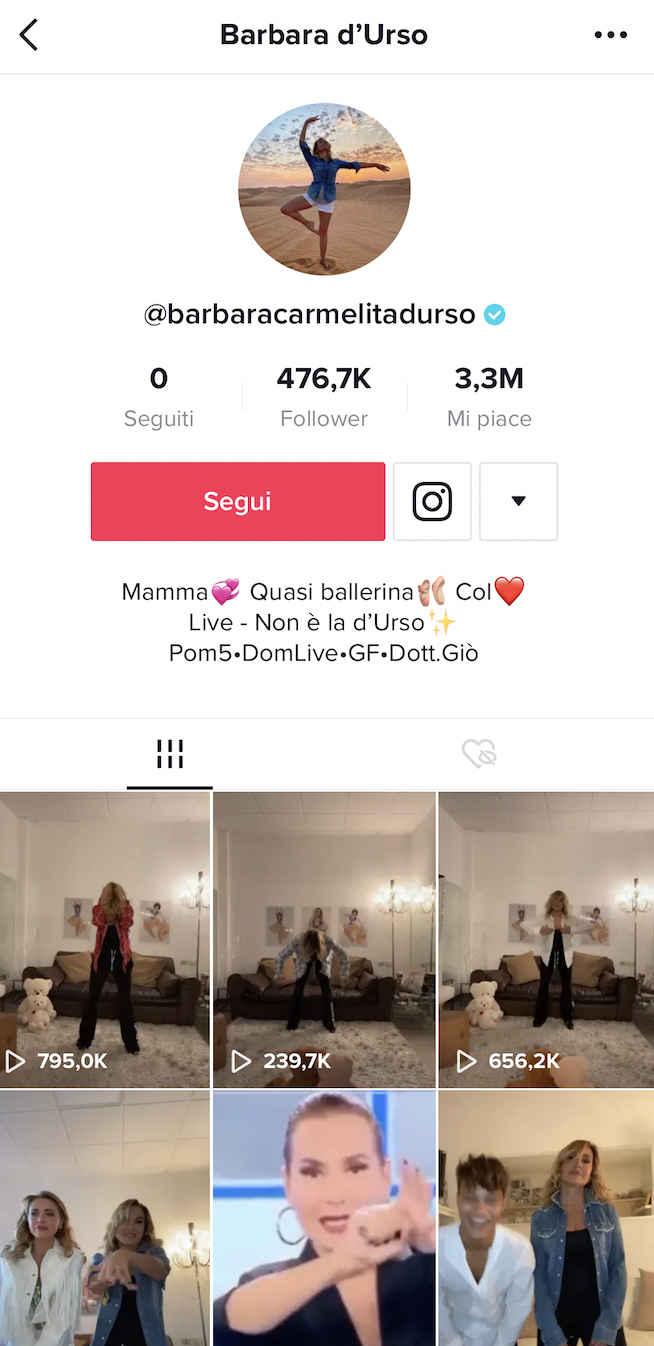Open the TV close-up video
The image size is (654, 1346).
tap(324, 1218)
